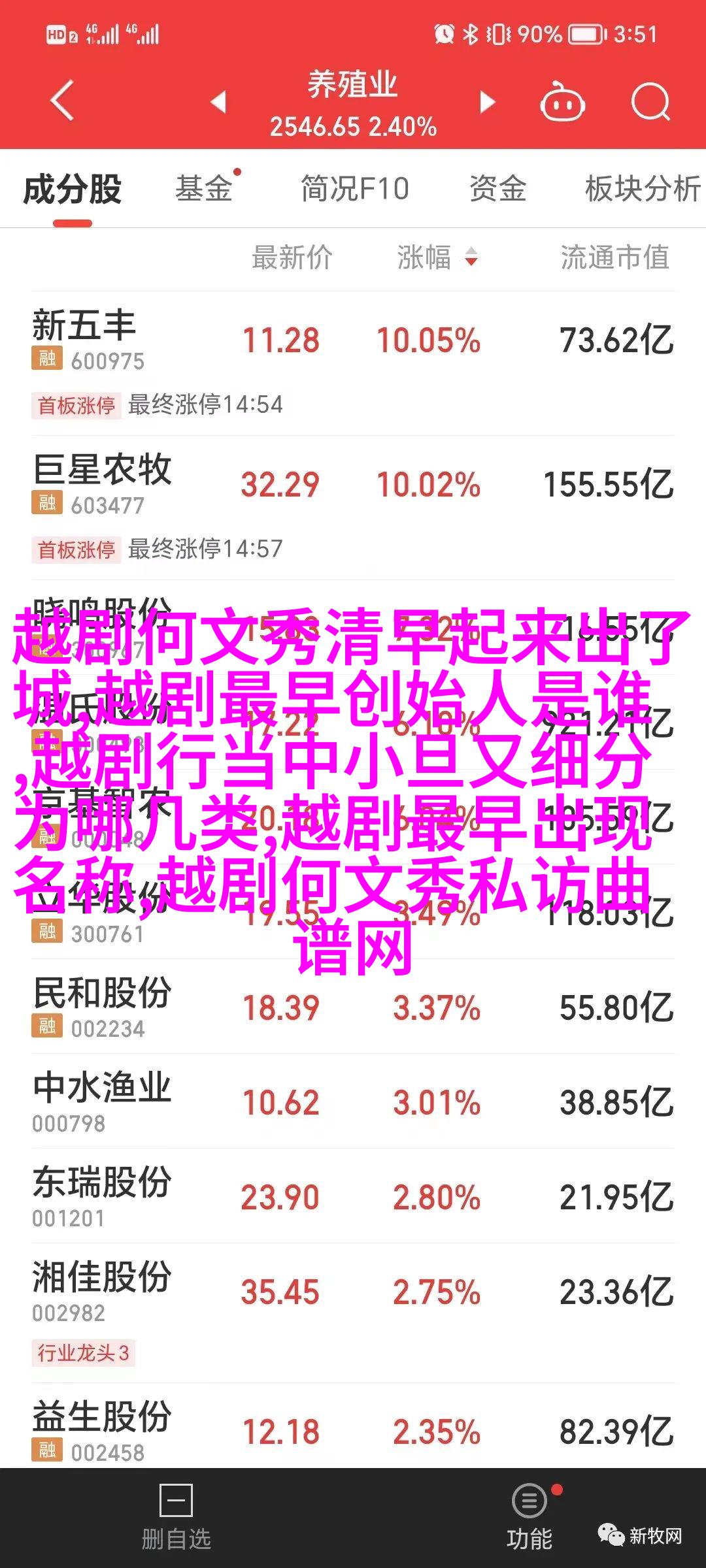
Task: Open the 板块分析 tab
Action: (x=642, y=189)
